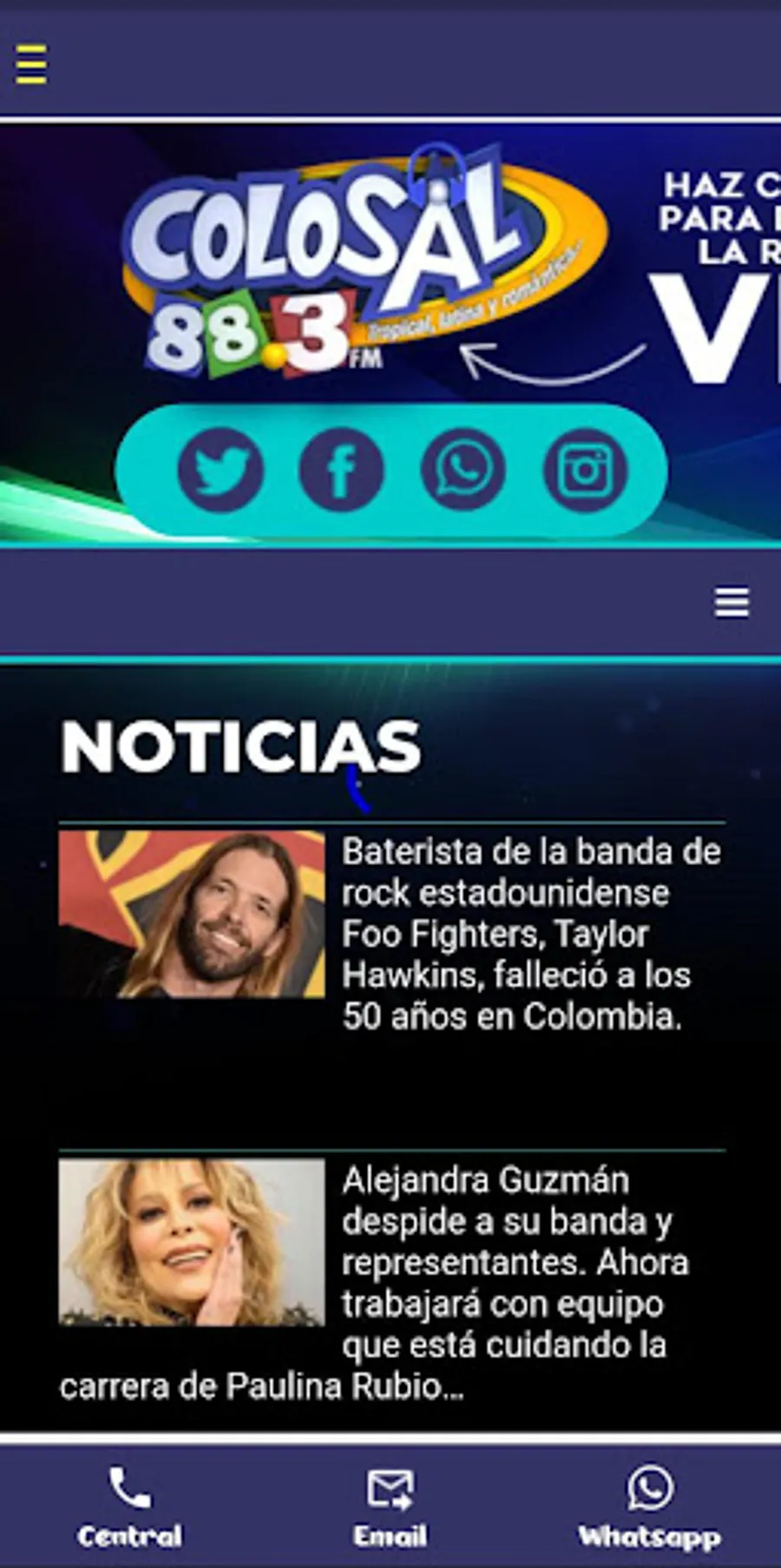The image size is (781, 1568).
Task: Open Whatsapp from the bottom bar
Action: 650,1507
